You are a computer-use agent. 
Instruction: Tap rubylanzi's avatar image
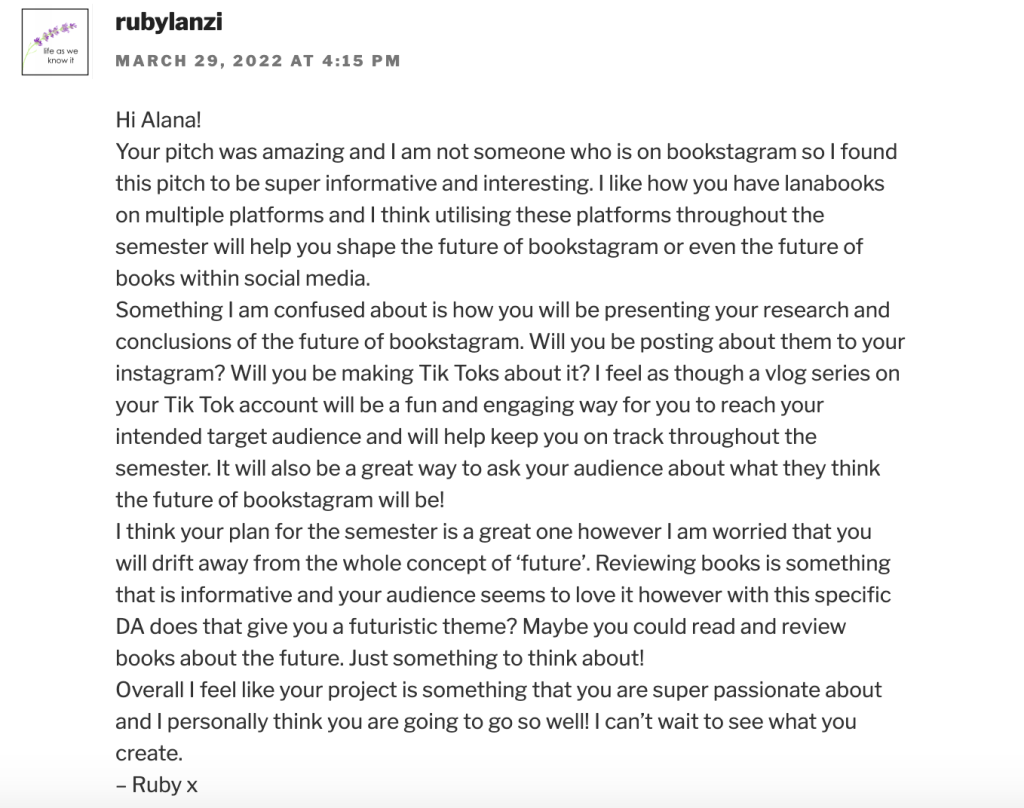[55, 42]
